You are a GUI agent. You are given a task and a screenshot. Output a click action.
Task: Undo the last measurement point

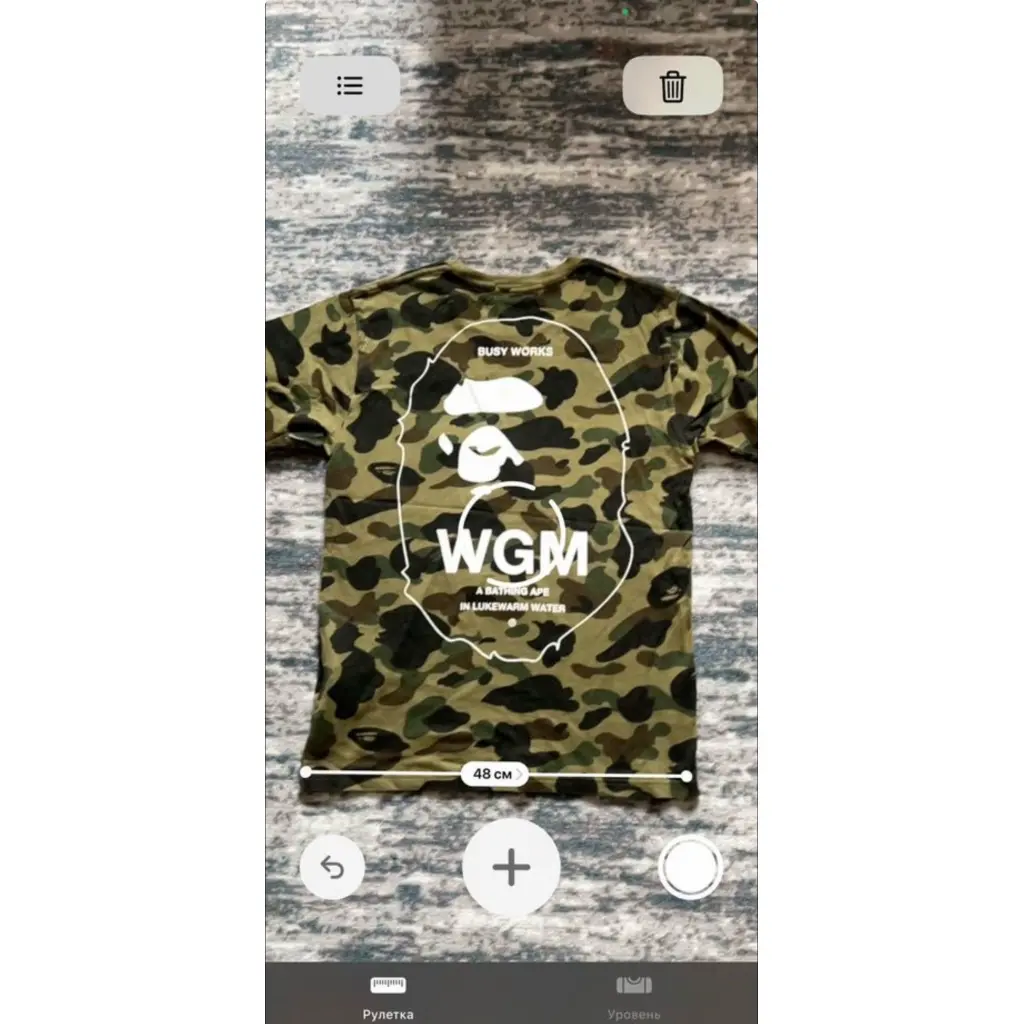(332, 867)
